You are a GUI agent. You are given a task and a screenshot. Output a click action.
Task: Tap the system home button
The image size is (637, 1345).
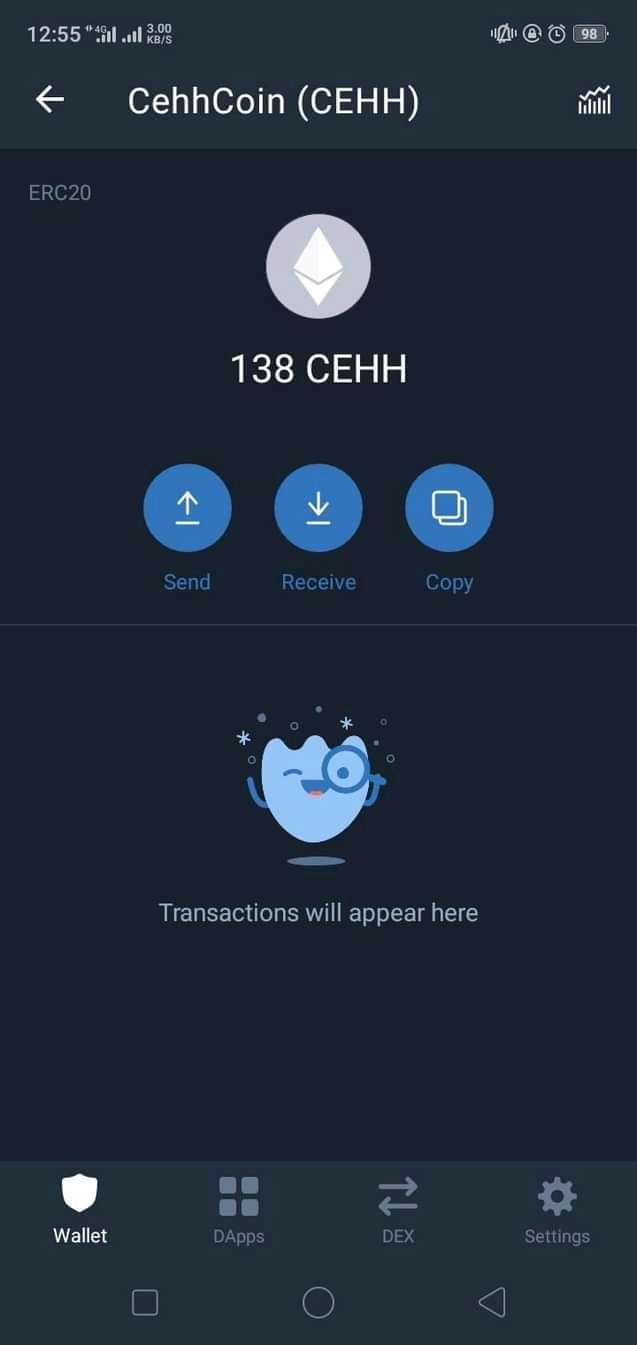point(318,1302)
